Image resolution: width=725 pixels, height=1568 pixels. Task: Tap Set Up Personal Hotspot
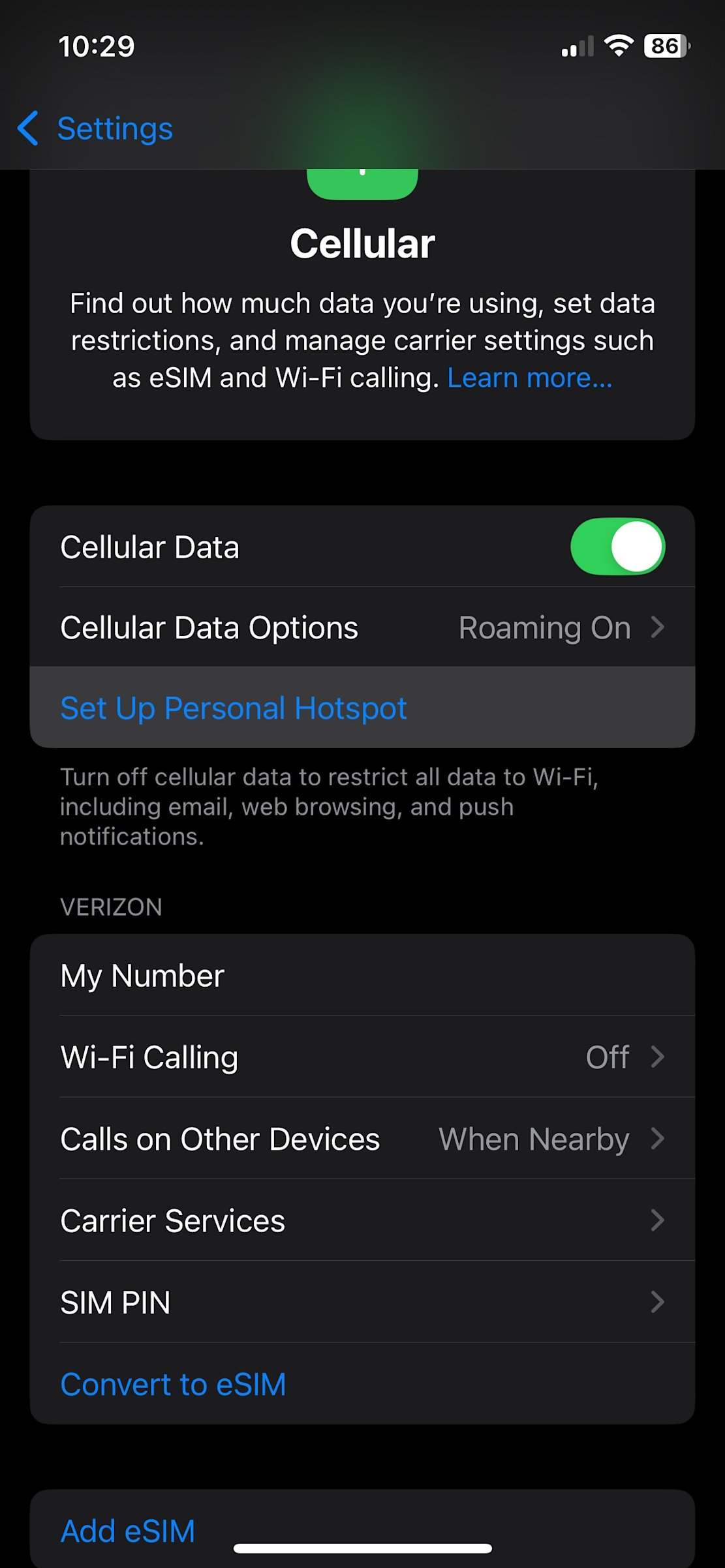tap(233, 708)
